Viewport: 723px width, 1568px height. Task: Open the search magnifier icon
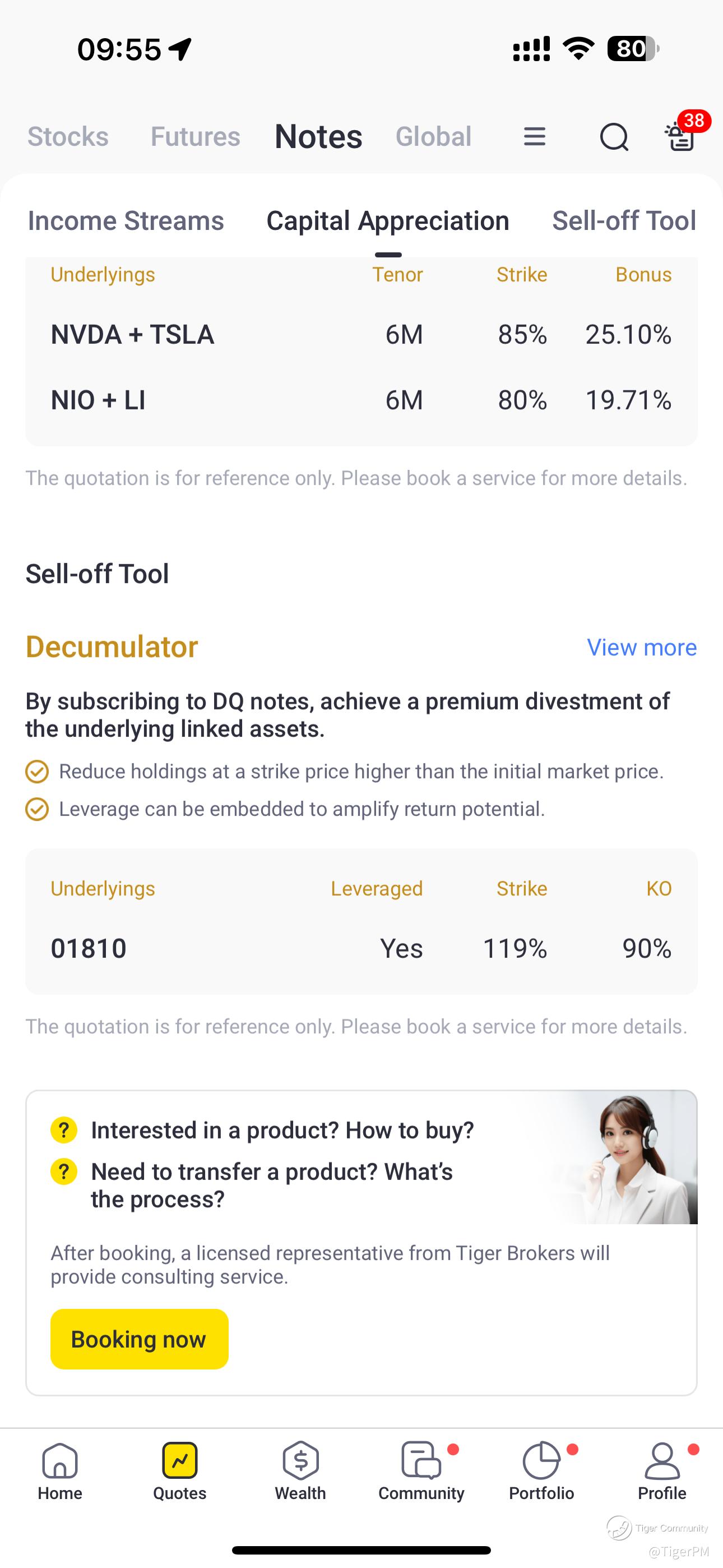click(614, 136)
